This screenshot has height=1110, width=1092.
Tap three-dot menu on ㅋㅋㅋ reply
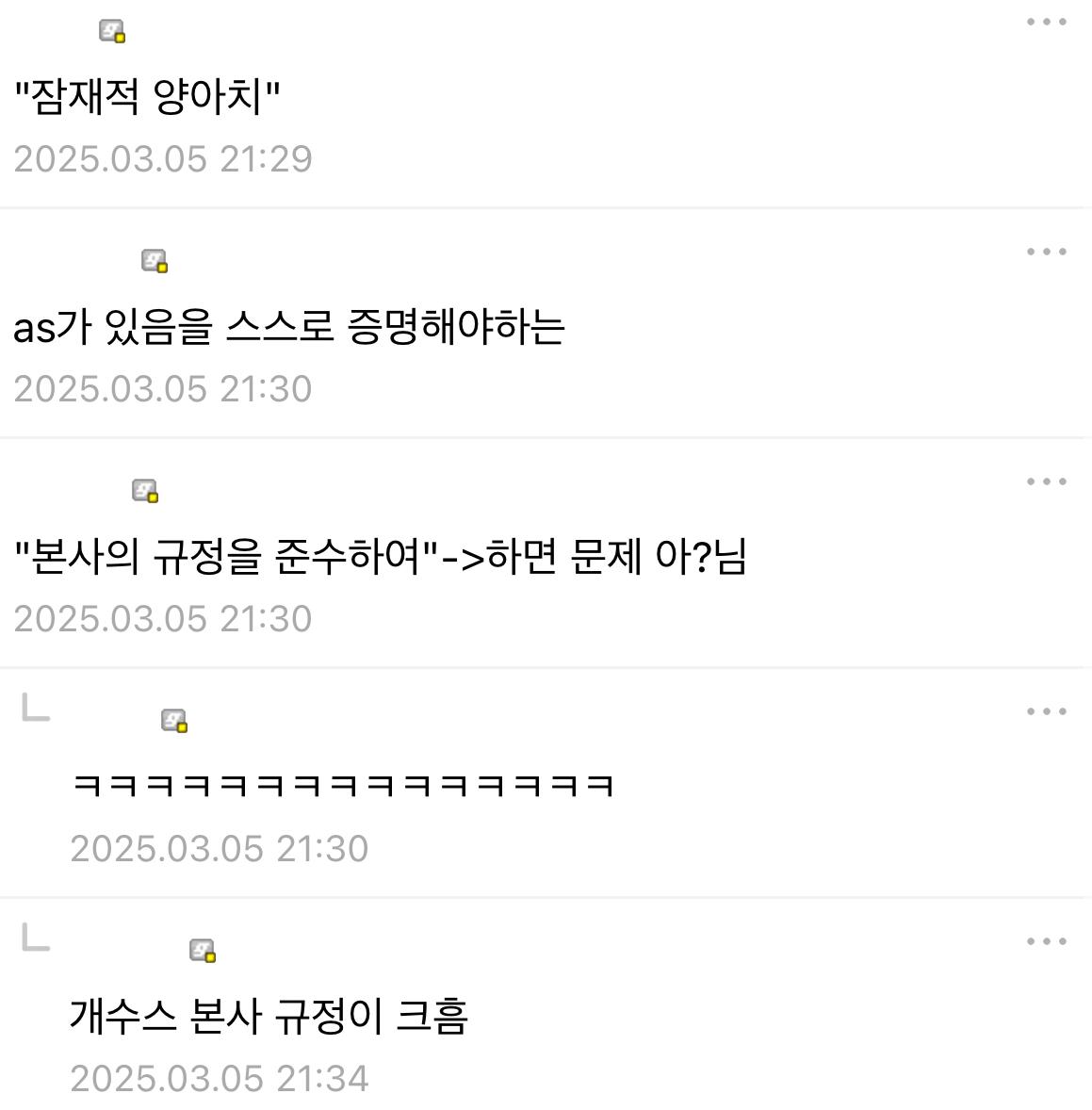pos(1046,711)
